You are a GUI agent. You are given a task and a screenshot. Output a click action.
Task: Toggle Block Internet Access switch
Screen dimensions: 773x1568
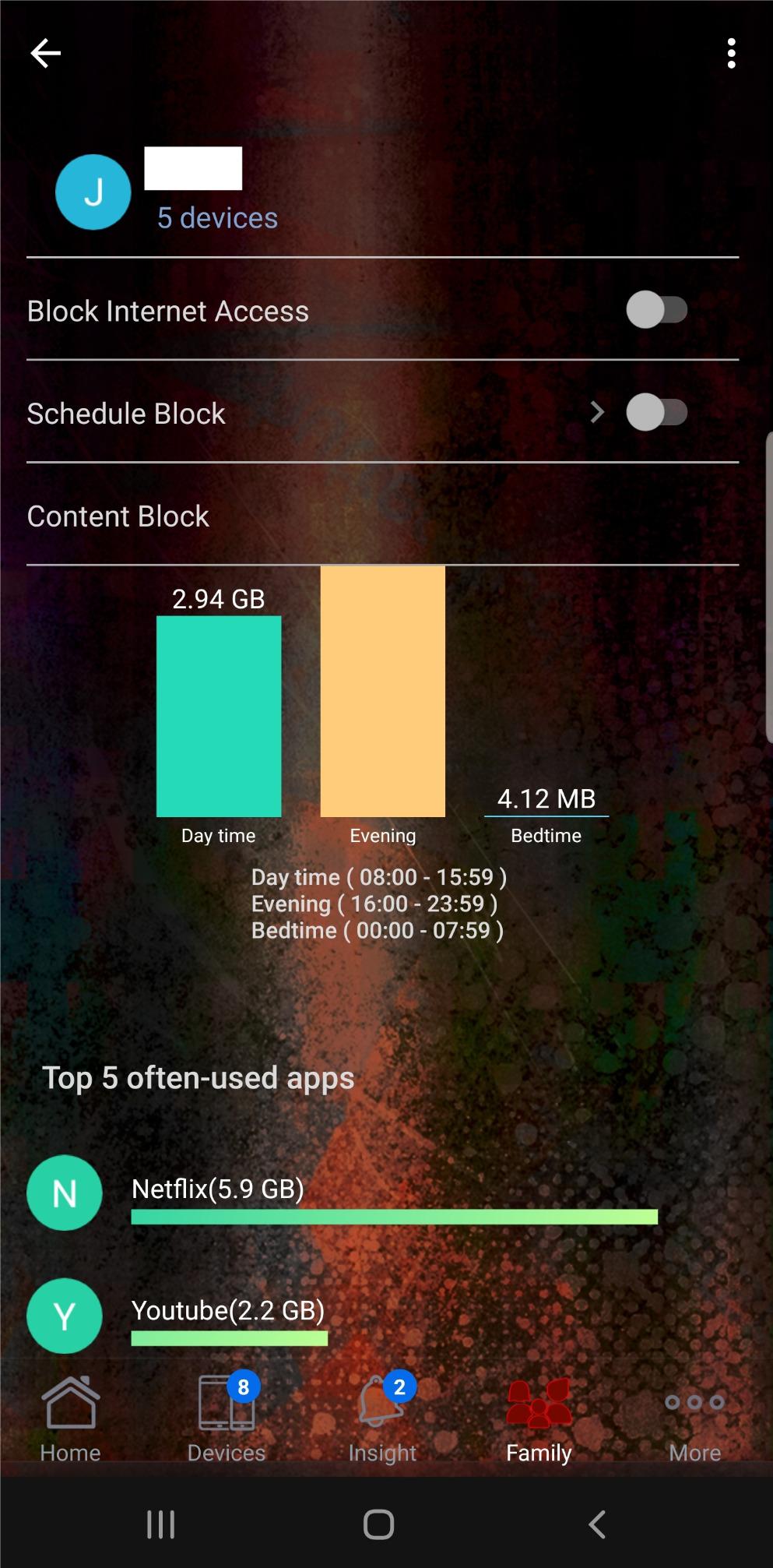(656, 310)
